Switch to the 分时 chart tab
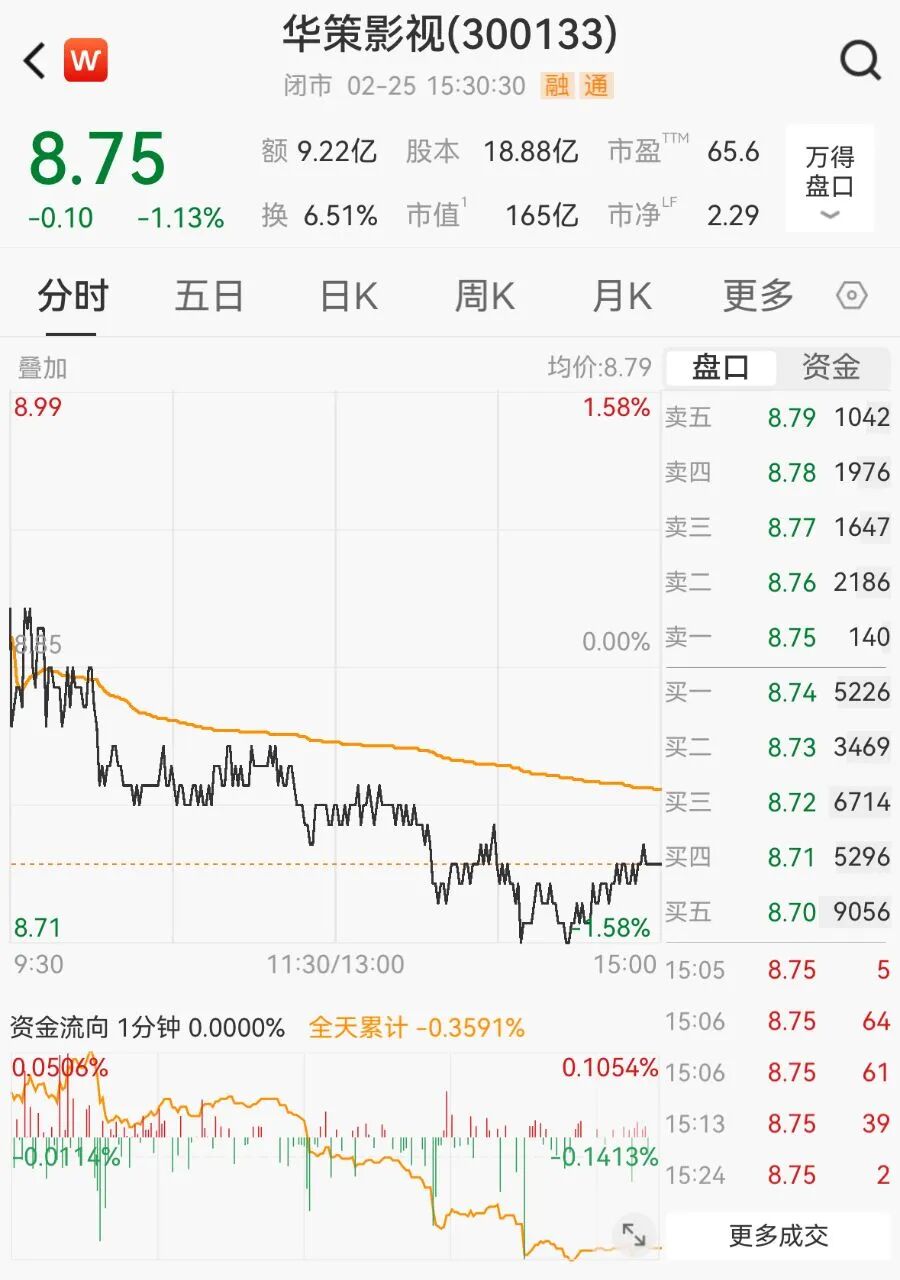 coord(72,296)
